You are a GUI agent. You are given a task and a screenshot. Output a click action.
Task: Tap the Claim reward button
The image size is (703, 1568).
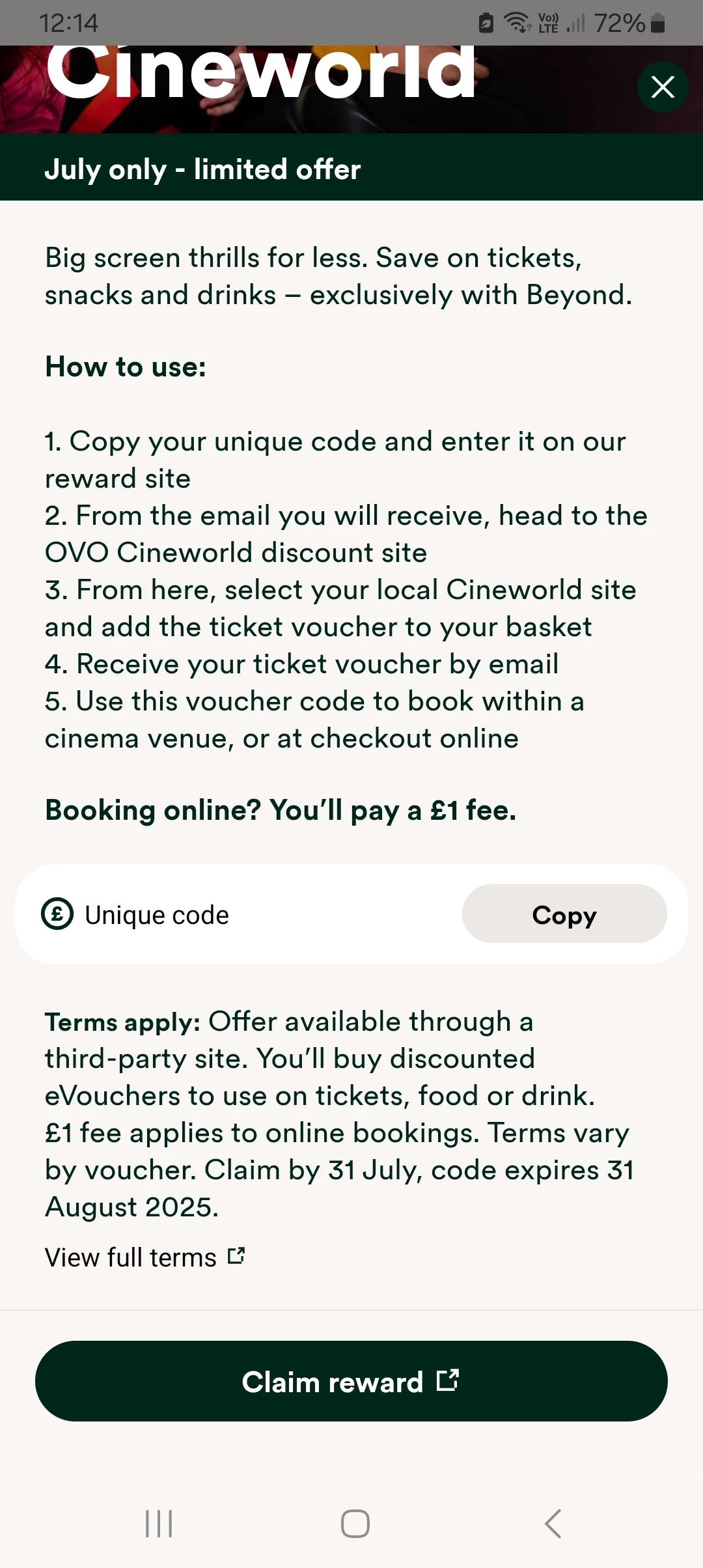click(351, 1381)
